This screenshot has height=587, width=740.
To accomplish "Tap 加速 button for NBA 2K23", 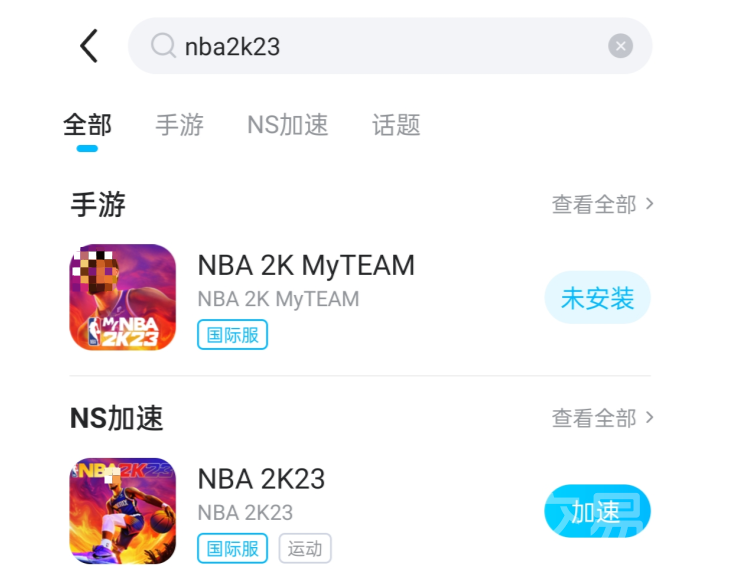I will tap(597, 512).
